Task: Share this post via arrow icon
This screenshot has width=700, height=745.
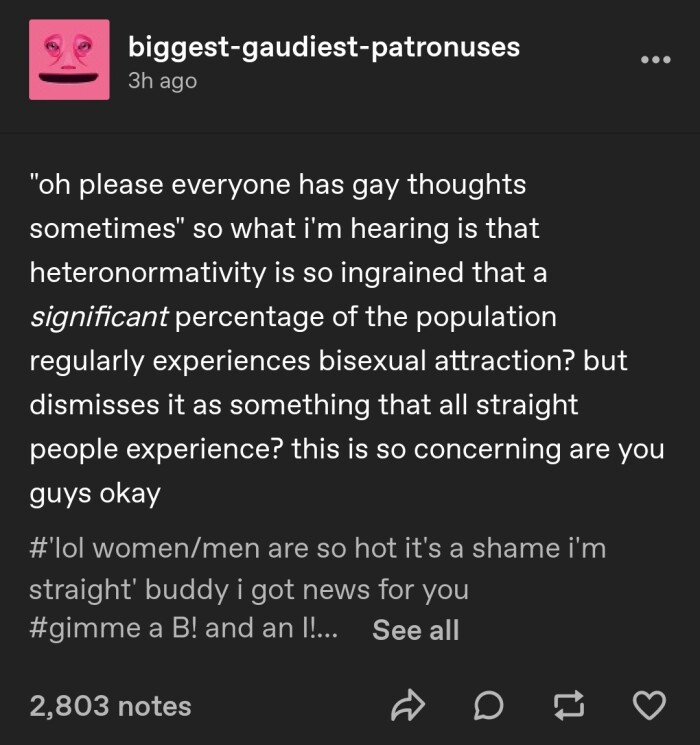Action: click(407, 707)
